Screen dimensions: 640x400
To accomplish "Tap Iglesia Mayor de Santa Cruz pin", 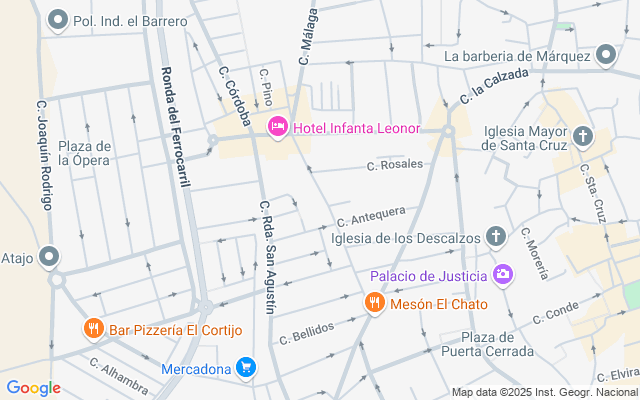I will tap(583, 137).
